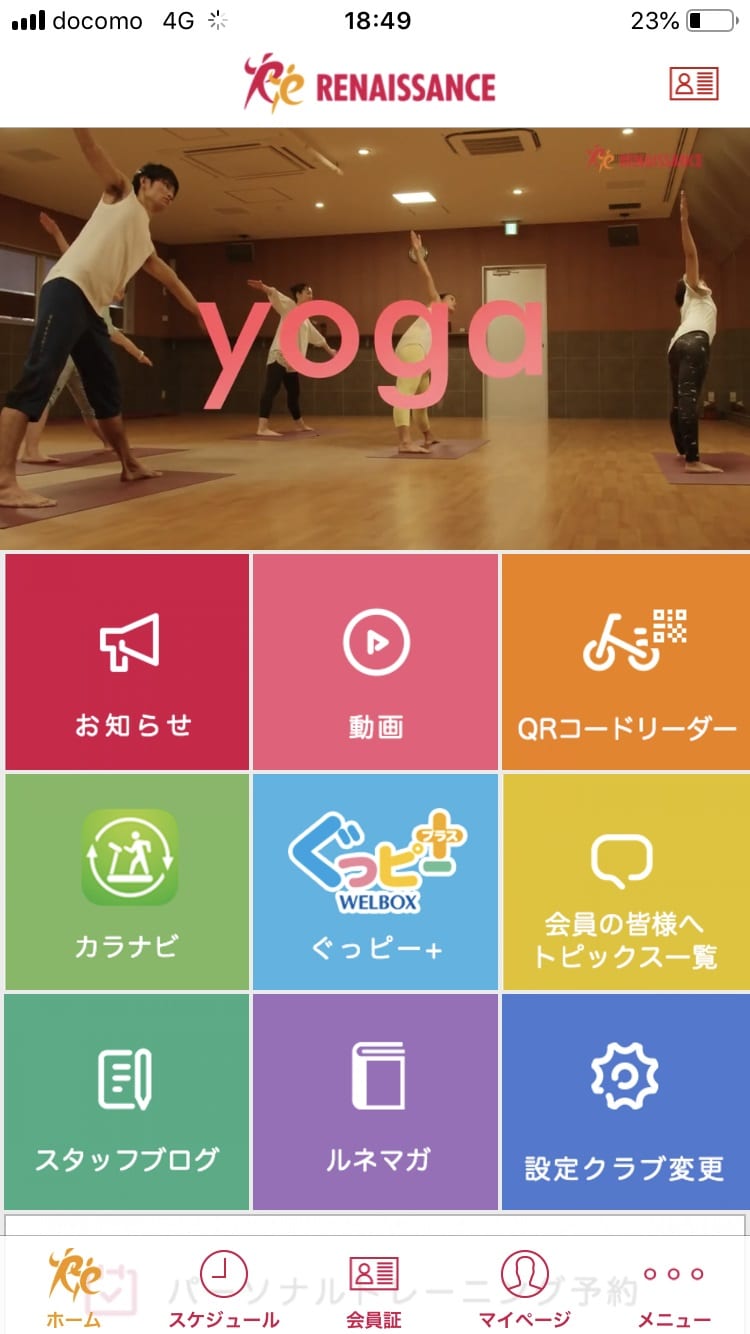Open the membership card icon in header
Viewport: 750px width, 1334px height.
pyautogui.click(x=694, y=84)
